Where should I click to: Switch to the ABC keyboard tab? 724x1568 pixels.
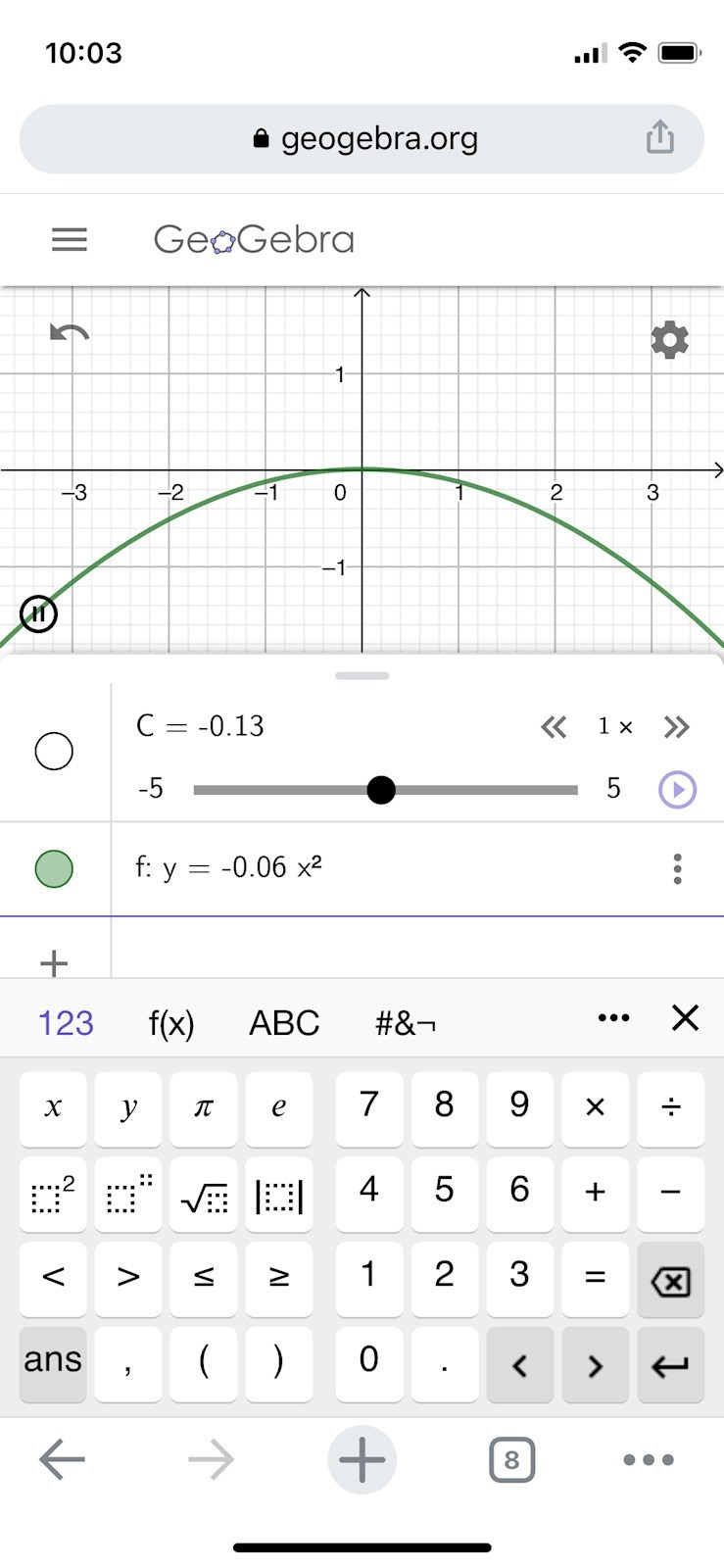[284, 1023]
